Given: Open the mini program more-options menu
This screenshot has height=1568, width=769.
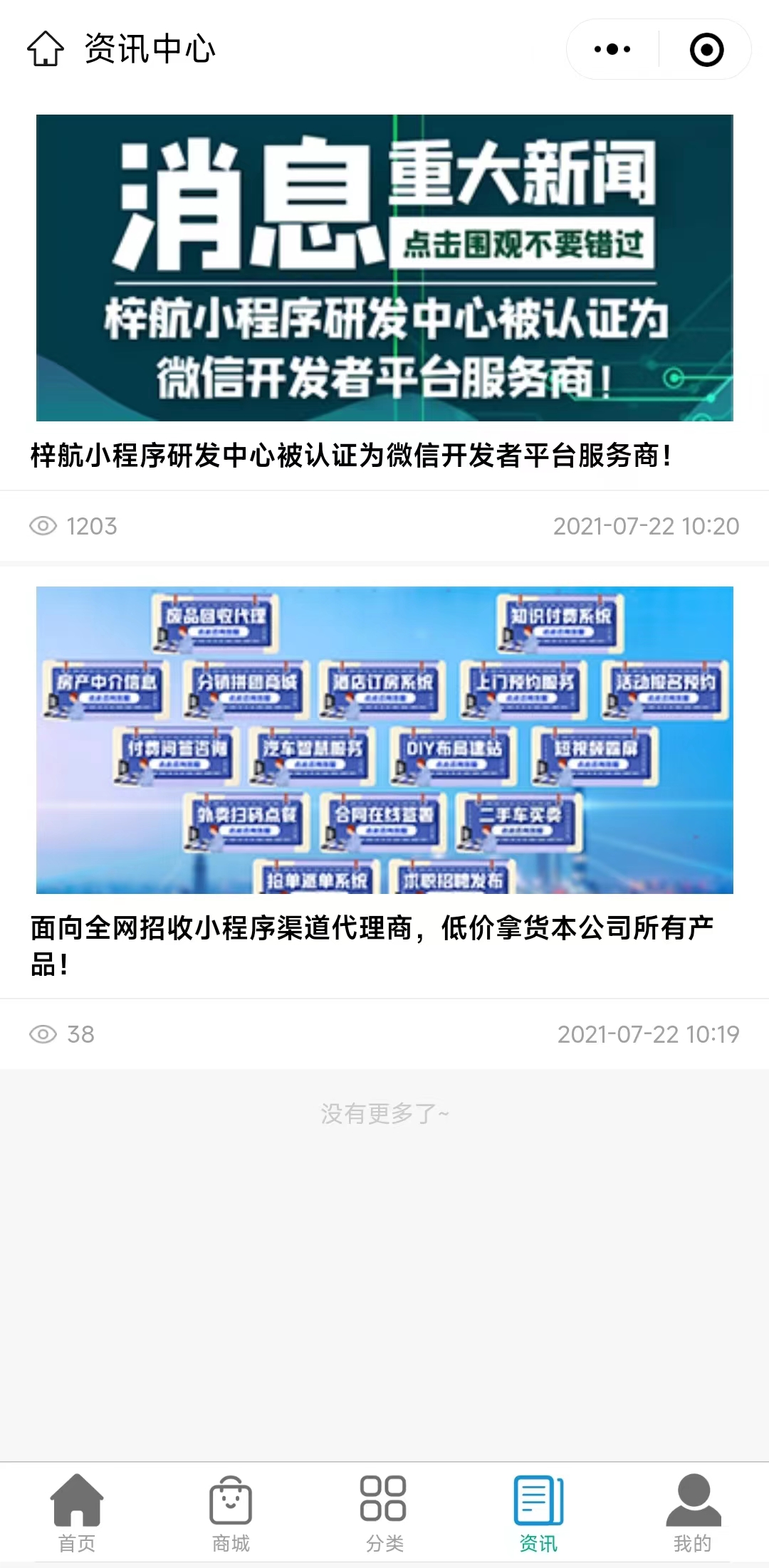Looking at the screenshot, I should [x=612, y=49].
